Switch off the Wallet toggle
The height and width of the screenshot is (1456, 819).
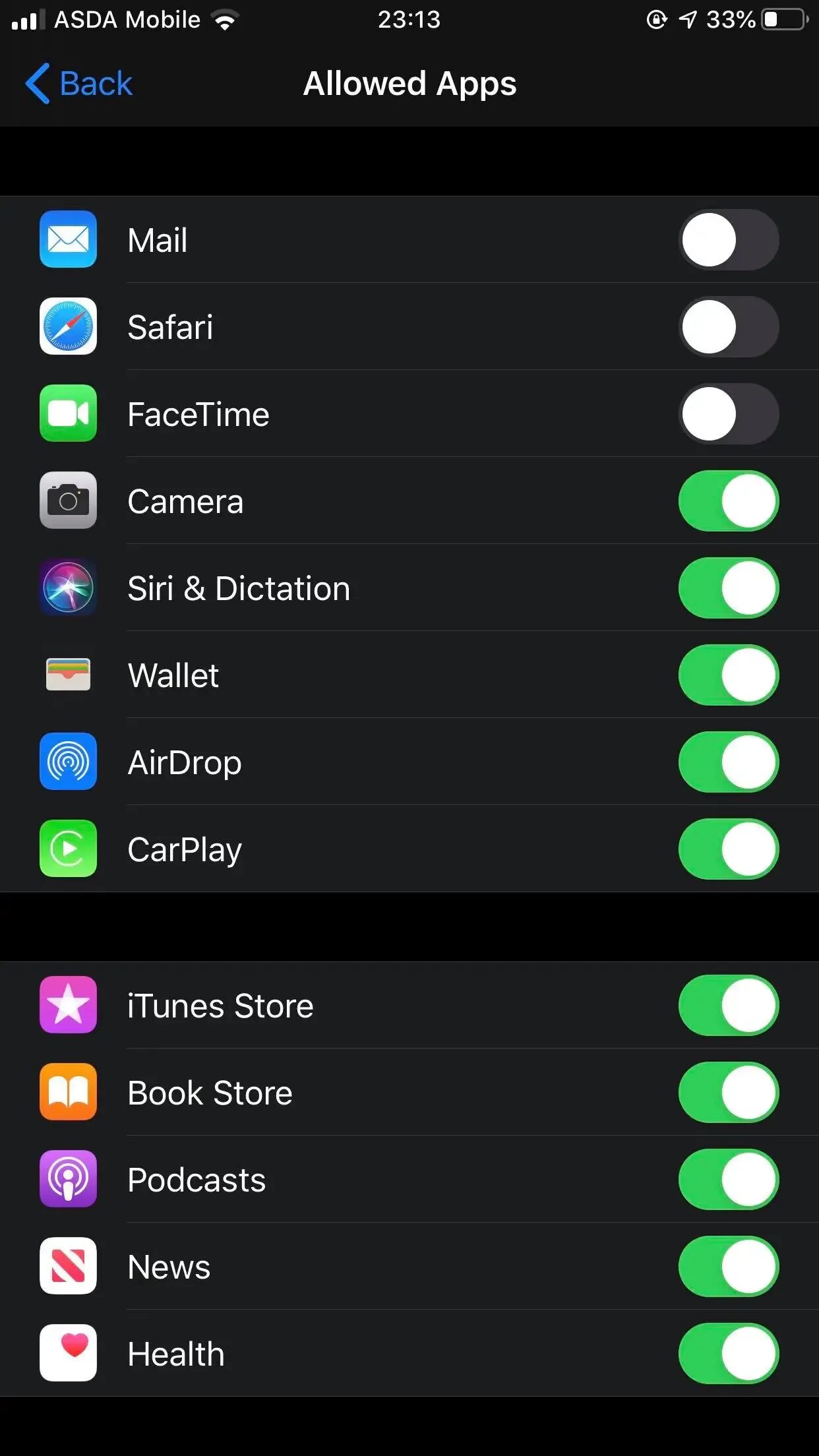tap(728, 675)
